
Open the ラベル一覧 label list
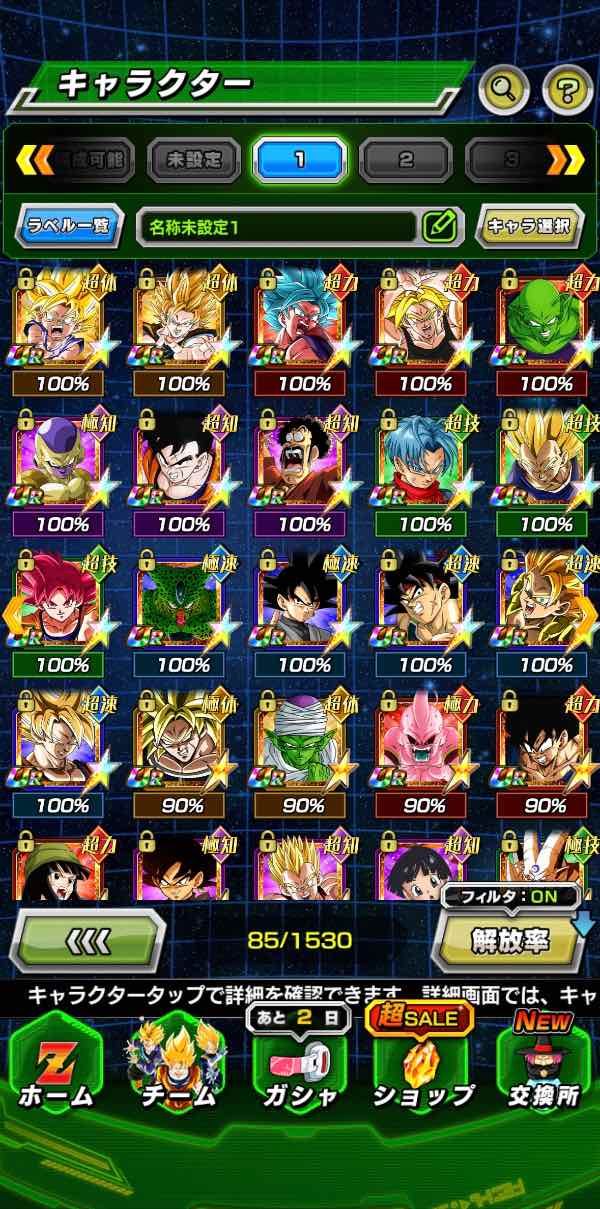(69, 226)
